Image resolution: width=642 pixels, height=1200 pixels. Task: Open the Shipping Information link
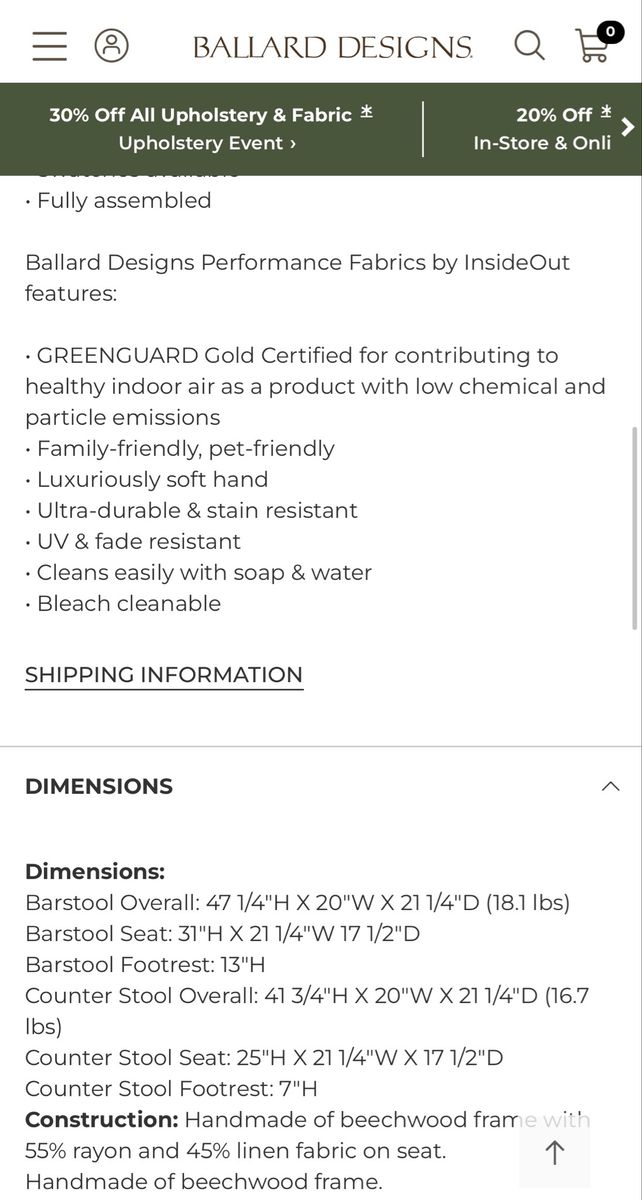tap(164, 675)
